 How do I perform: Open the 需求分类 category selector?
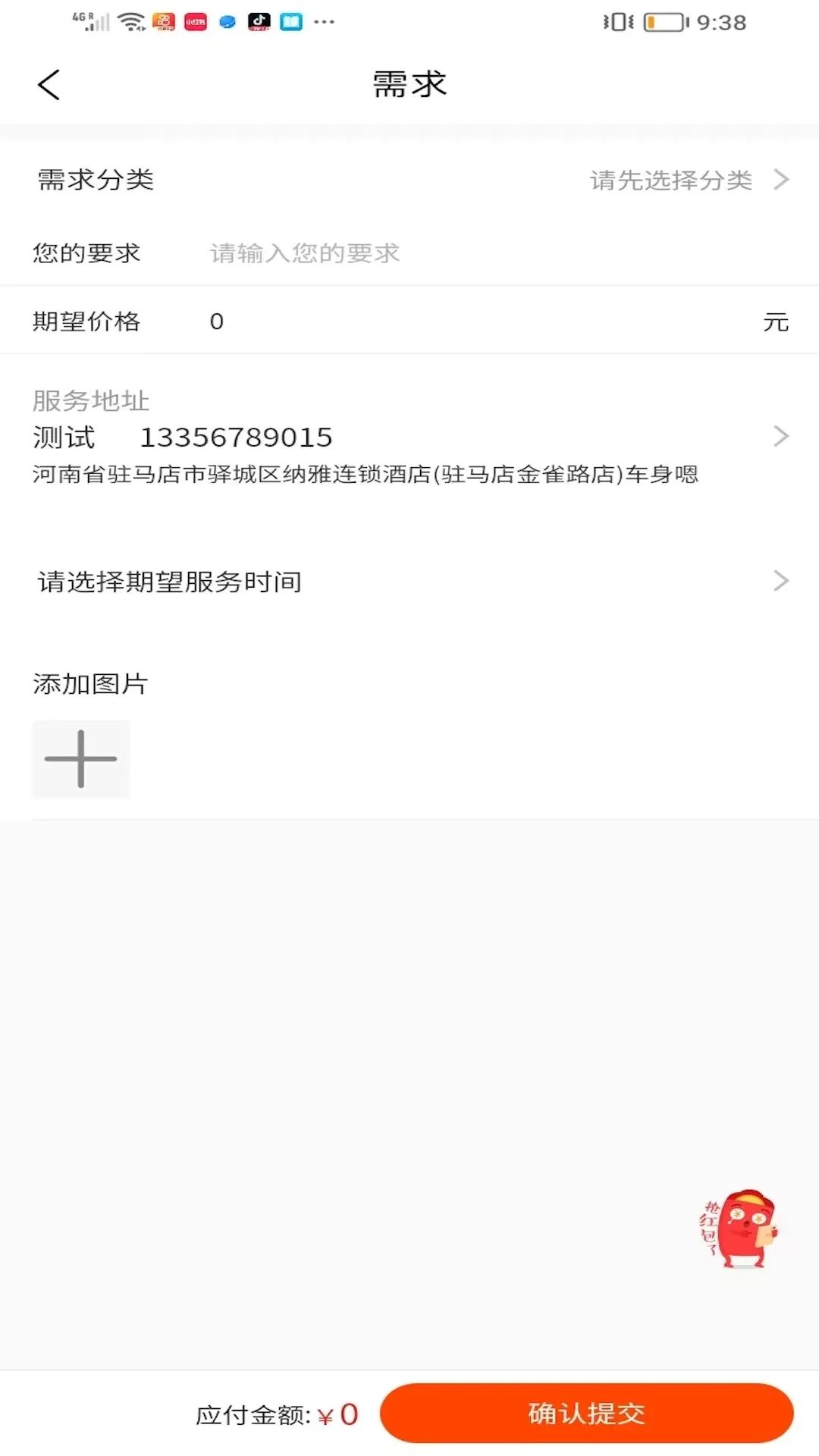click(409, 180)
